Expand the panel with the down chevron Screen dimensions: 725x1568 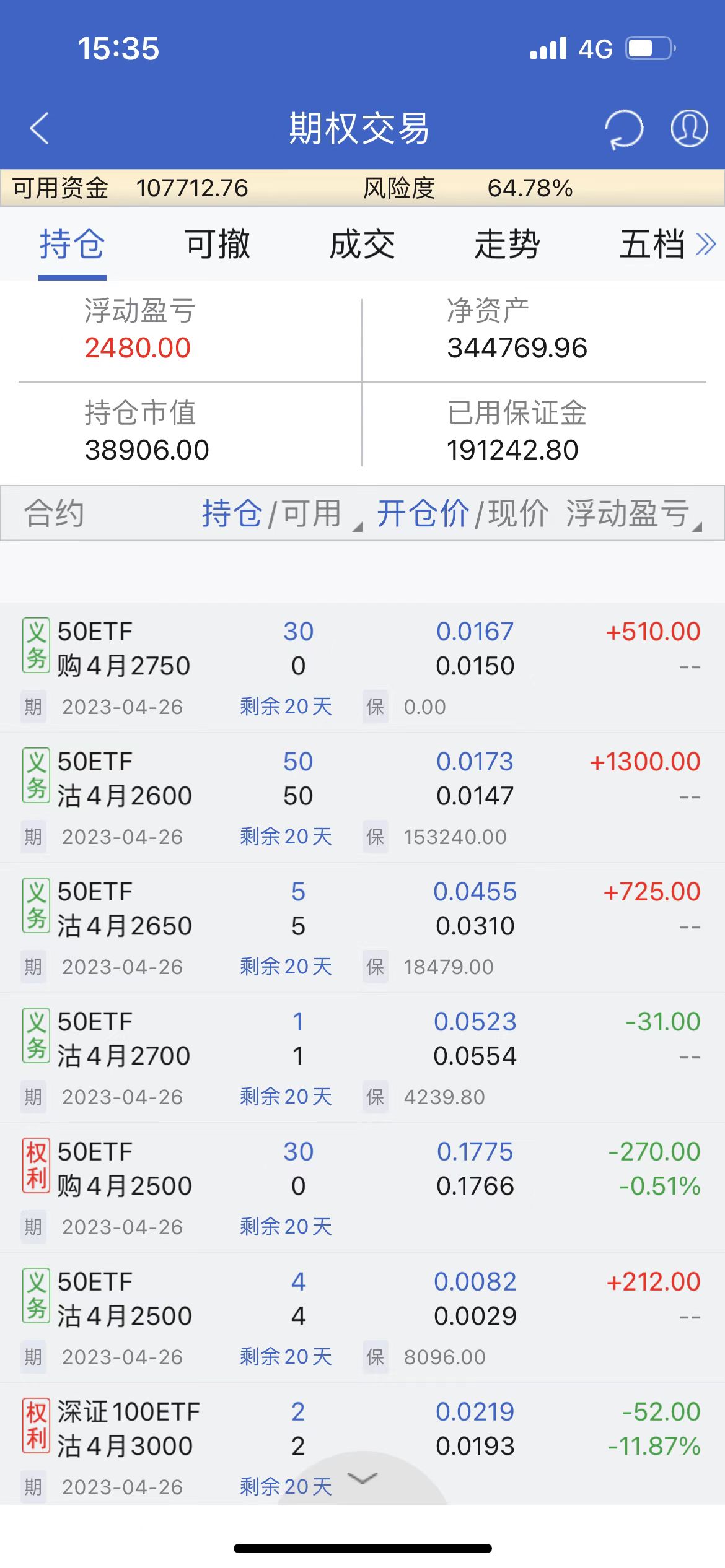pos(362,1479)
